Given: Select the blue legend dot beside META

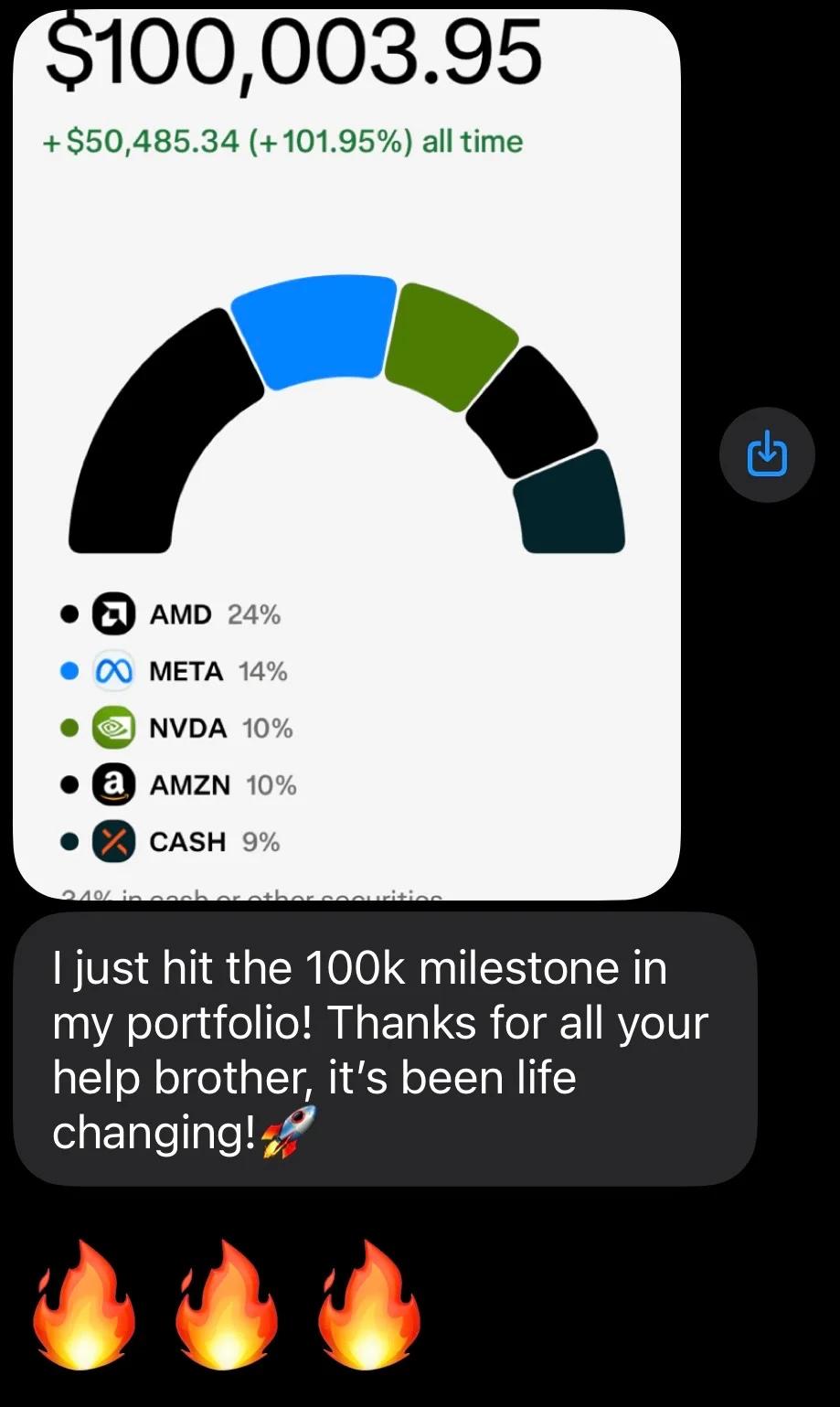Looking at the screenshot, I should [69, 670].
